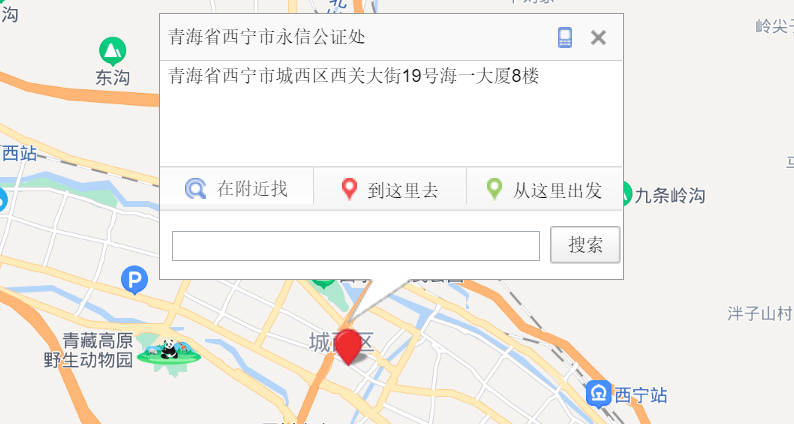Open the parking marker on the map
Screen dimensions: 794x424
pos(134,280)
